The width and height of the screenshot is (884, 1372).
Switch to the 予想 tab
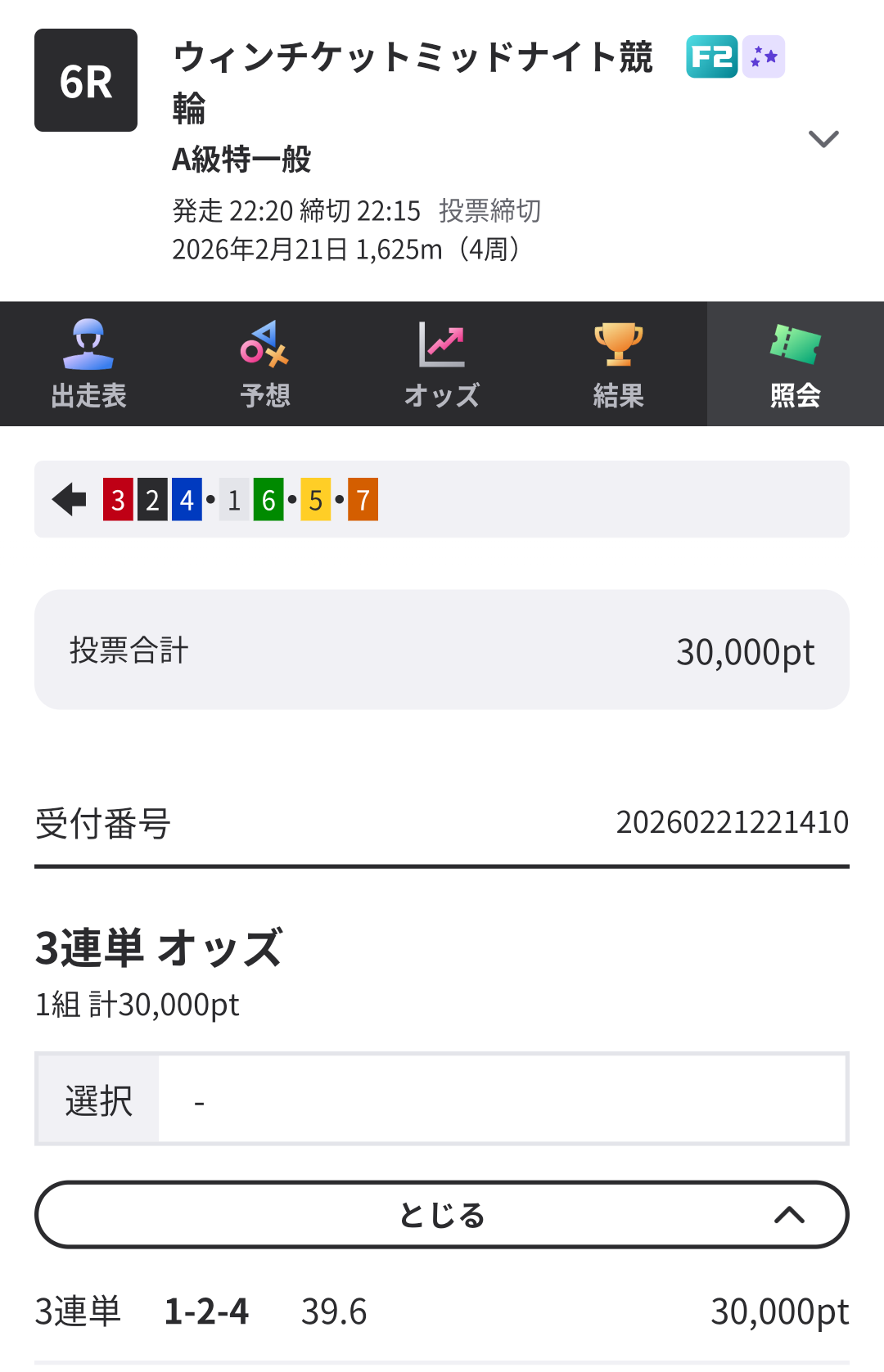click(x=265, y=364)
